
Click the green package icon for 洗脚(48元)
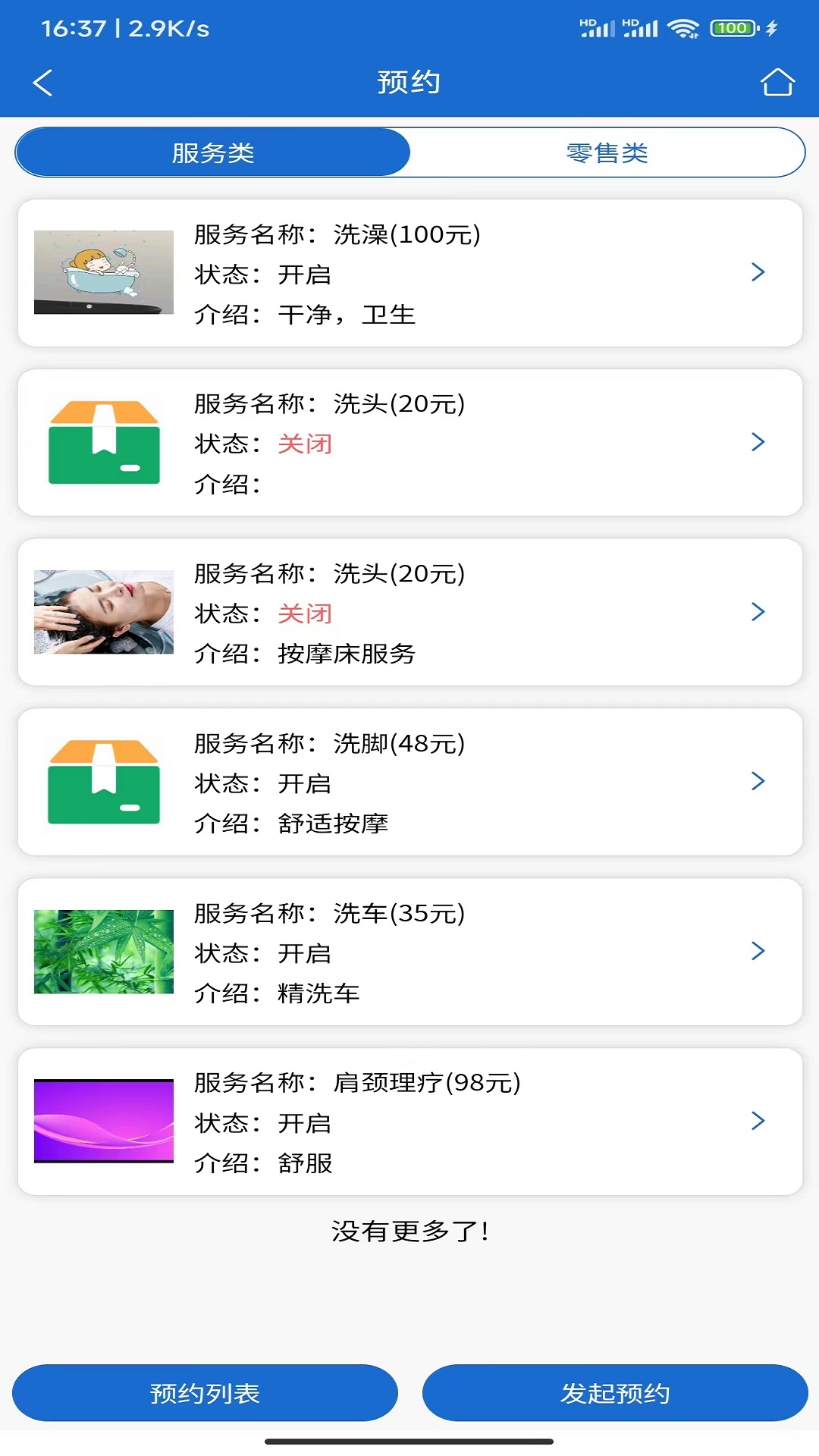[x=104, y=782]
